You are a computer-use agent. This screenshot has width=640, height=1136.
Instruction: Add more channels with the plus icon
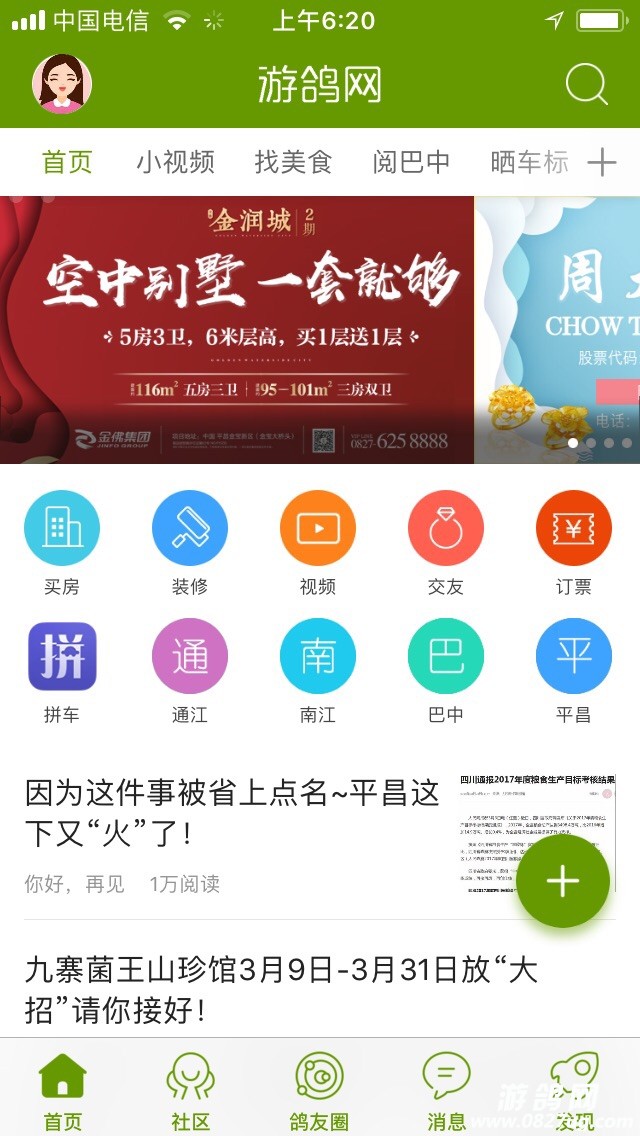[601, 163]
